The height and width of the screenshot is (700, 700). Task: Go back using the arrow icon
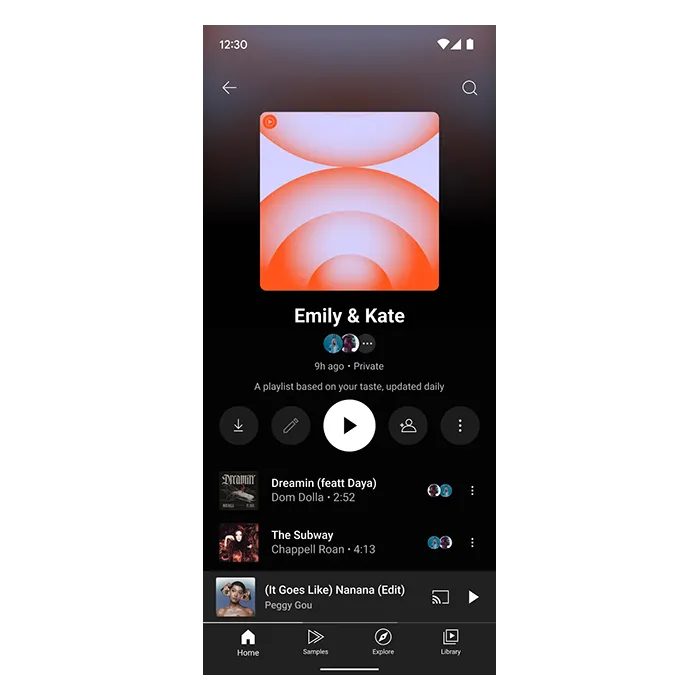pyautogui.click(x=229, y=88)
